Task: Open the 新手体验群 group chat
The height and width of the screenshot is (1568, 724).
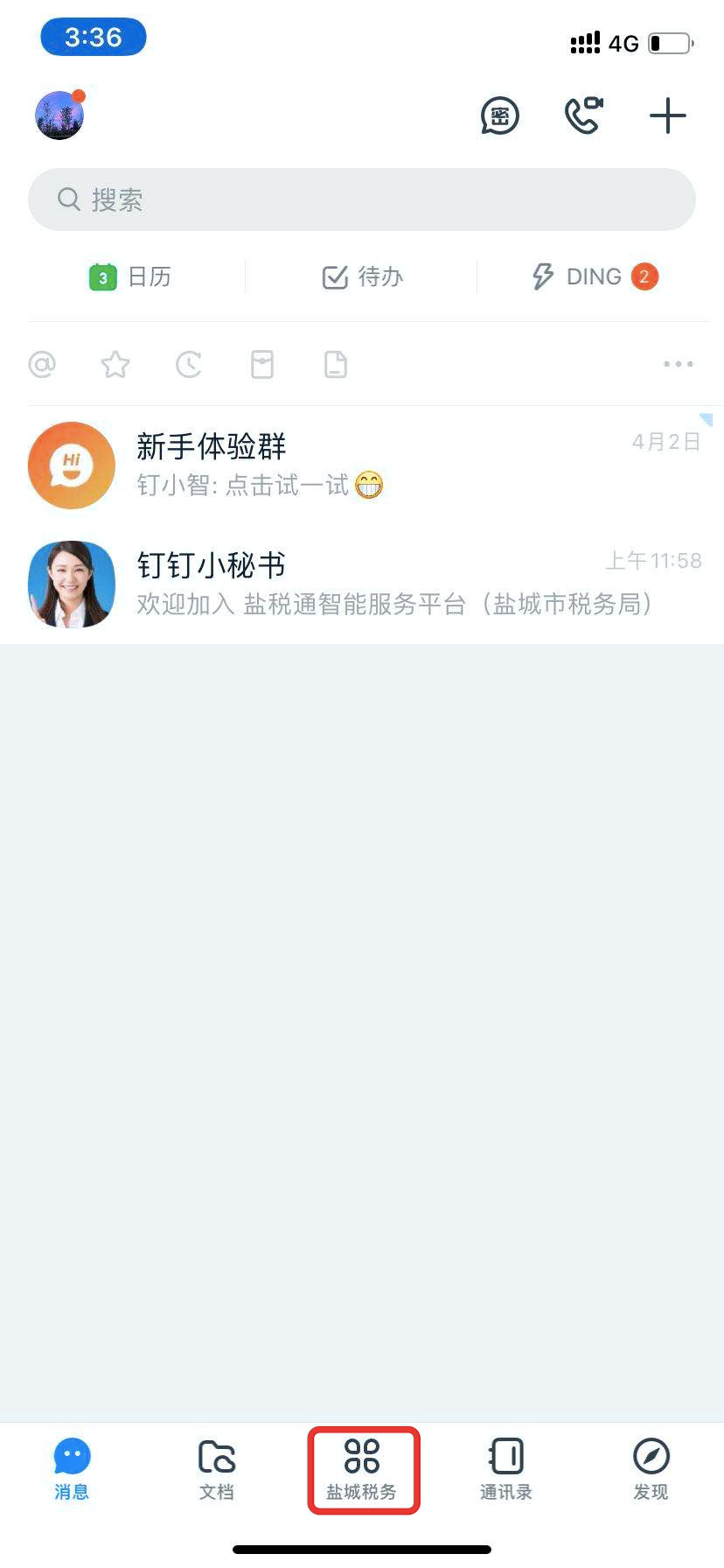Action: click(362, 465)
